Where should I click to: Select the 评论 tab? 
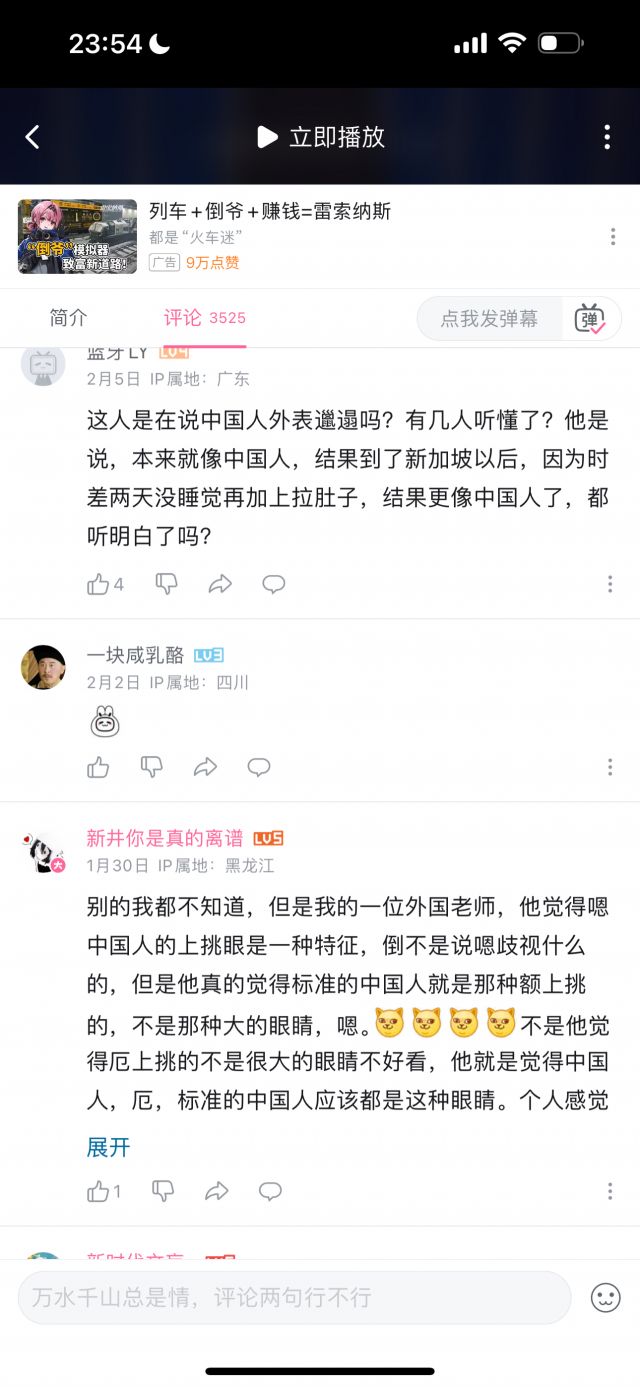coord(183,318)
